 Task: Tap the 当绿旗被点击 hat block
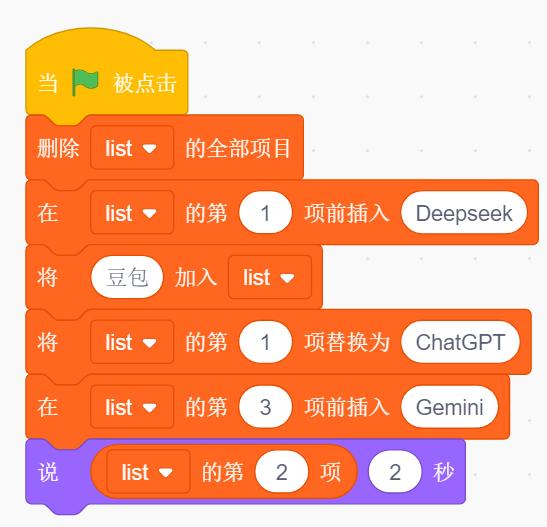(107, 83)
